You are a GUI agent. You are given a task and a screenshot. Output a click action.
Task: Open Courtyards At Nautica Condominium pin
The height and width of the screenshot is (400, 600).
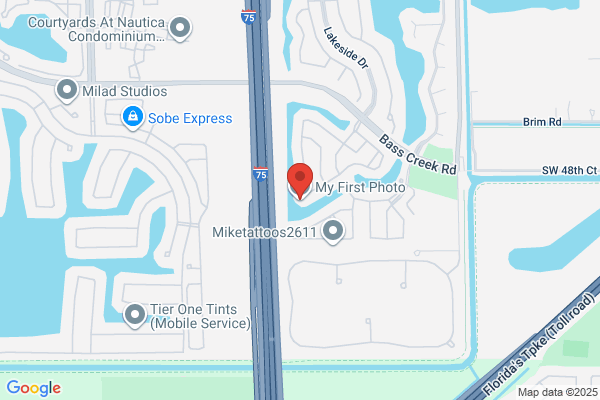pos(180,29)
